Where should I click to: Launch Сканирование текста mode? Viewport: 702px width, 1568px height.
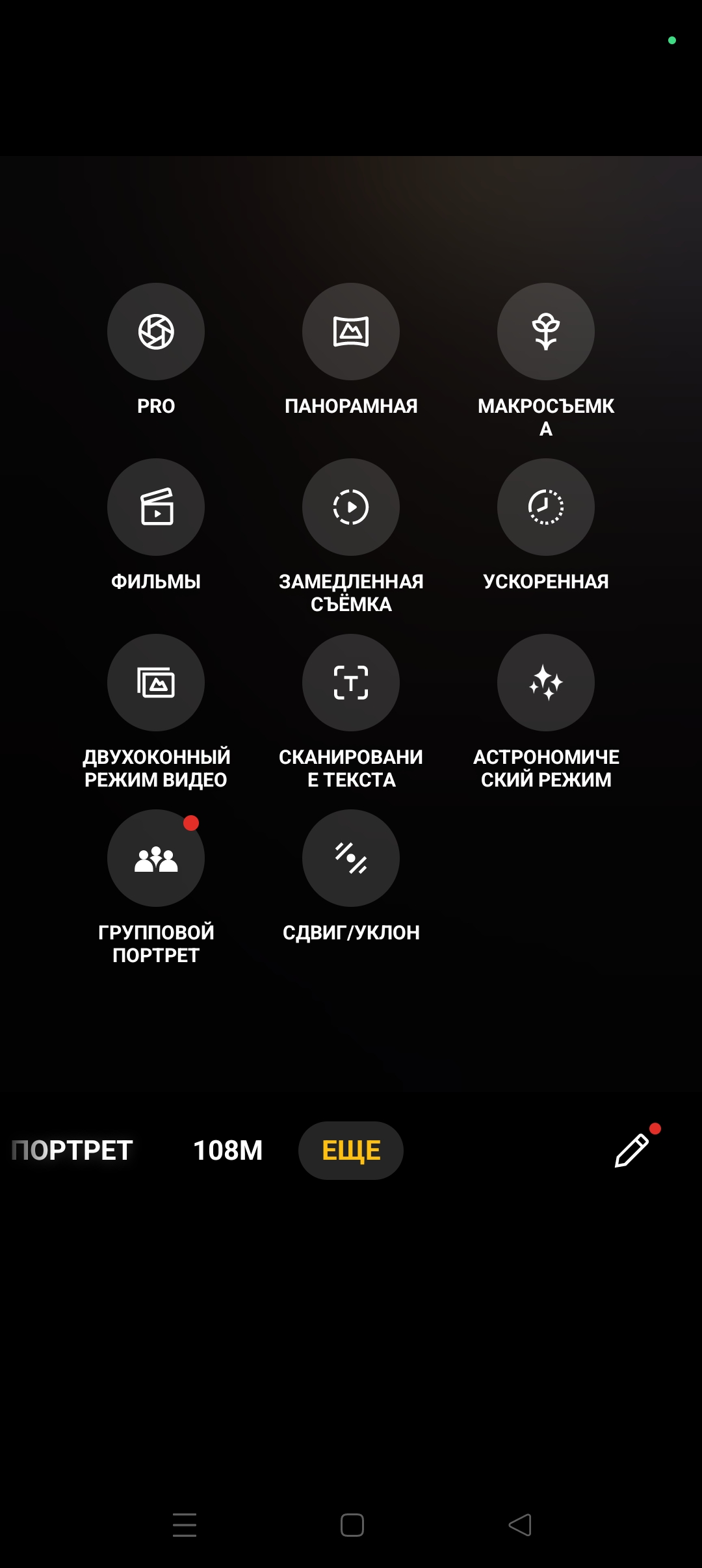click(x=351, y=683)
